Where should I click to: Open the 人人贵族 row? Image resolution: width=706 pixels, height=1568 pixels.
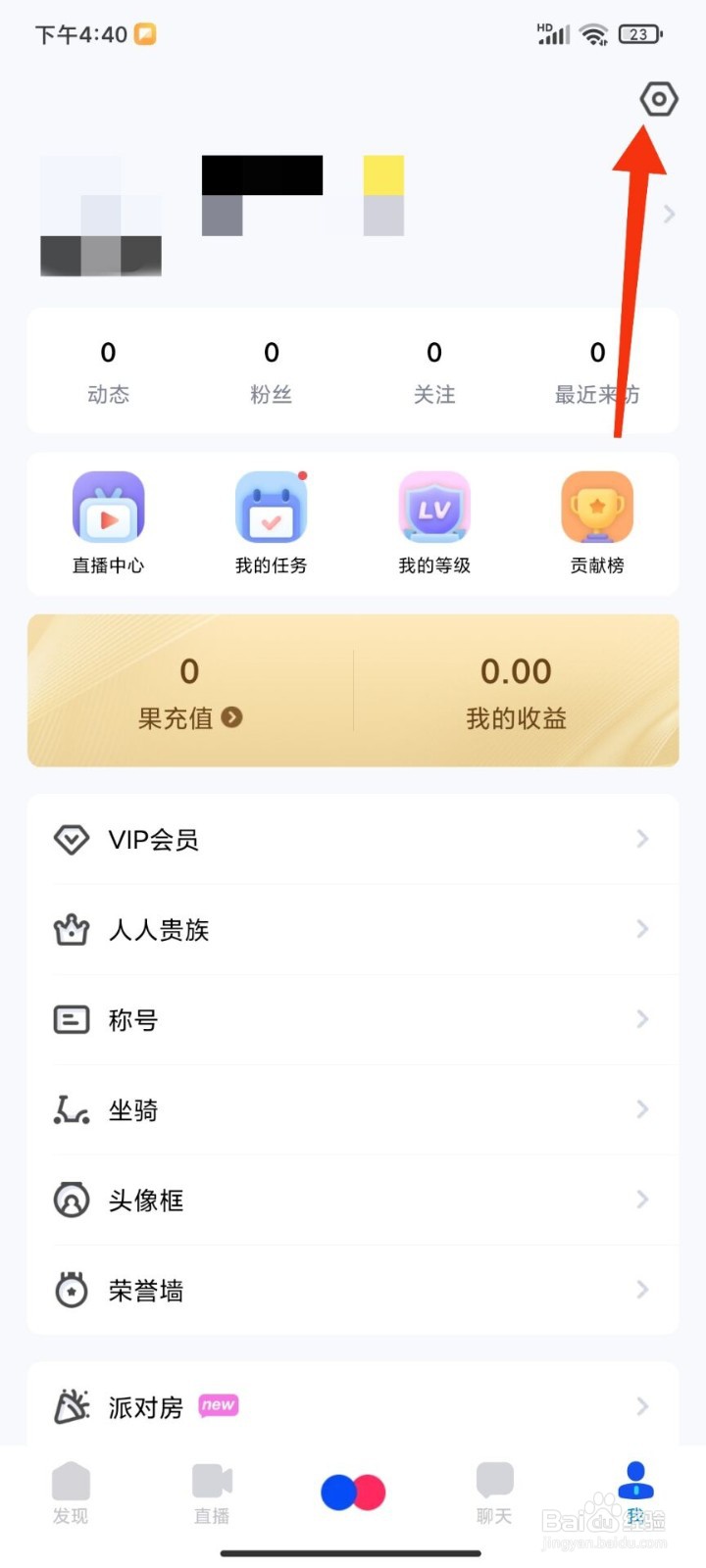click(353, 930)
